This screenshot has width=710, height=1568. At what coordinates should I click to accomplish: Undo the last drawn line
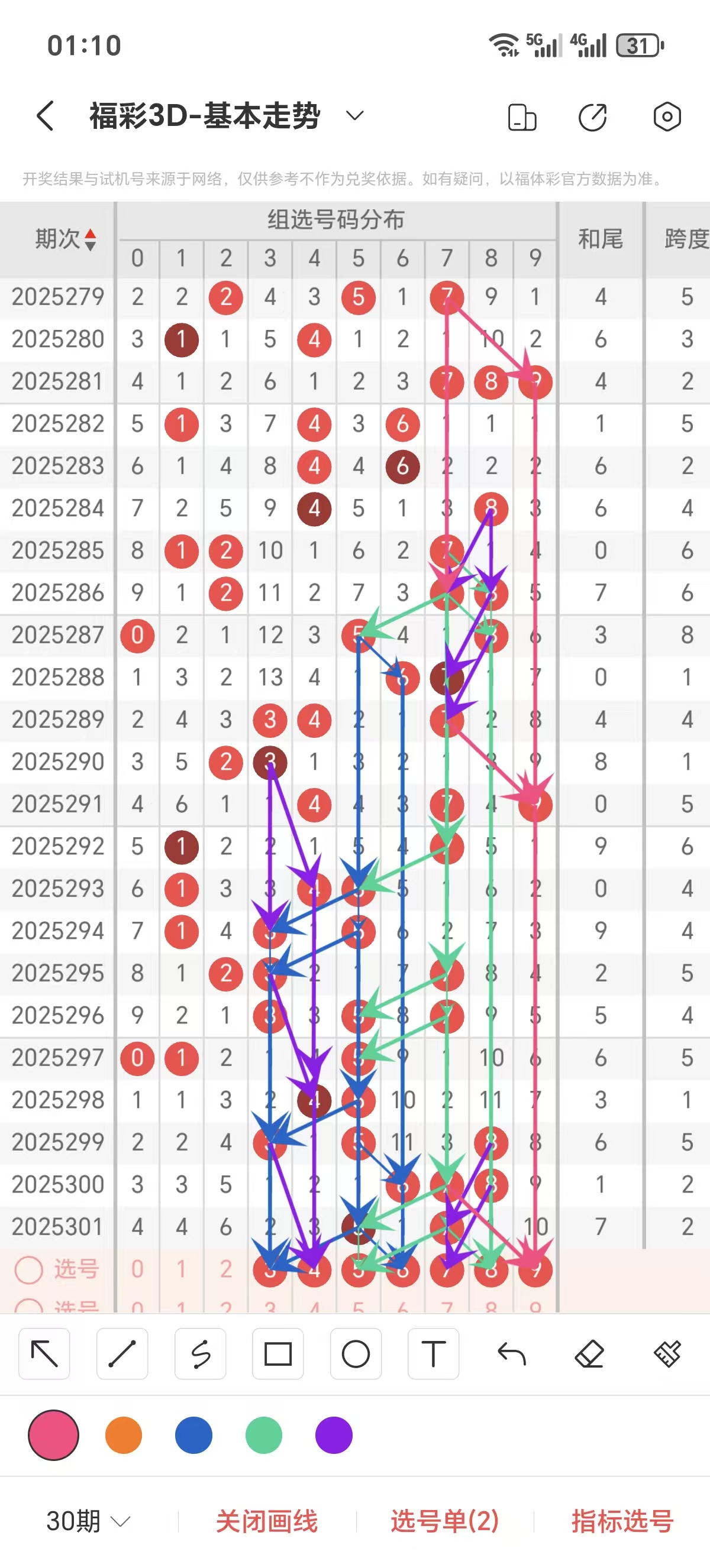pyautogui.click(x=511, y=1355)
